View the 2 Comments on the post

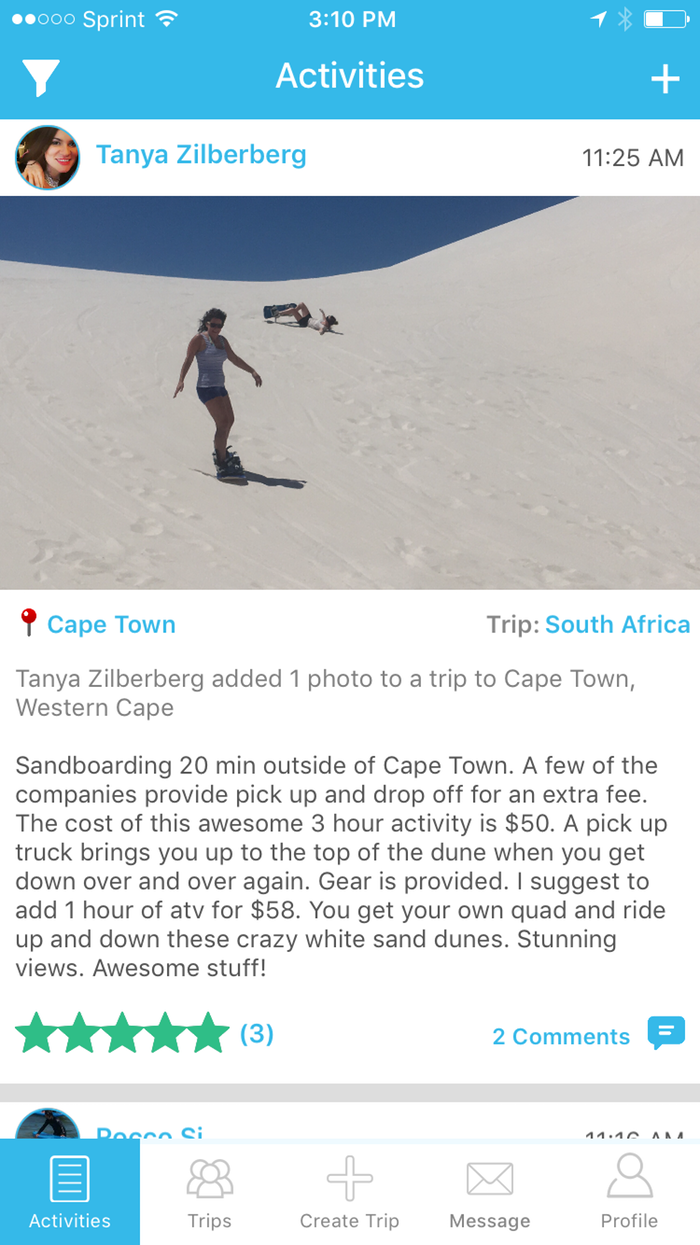click(561, 1036)
